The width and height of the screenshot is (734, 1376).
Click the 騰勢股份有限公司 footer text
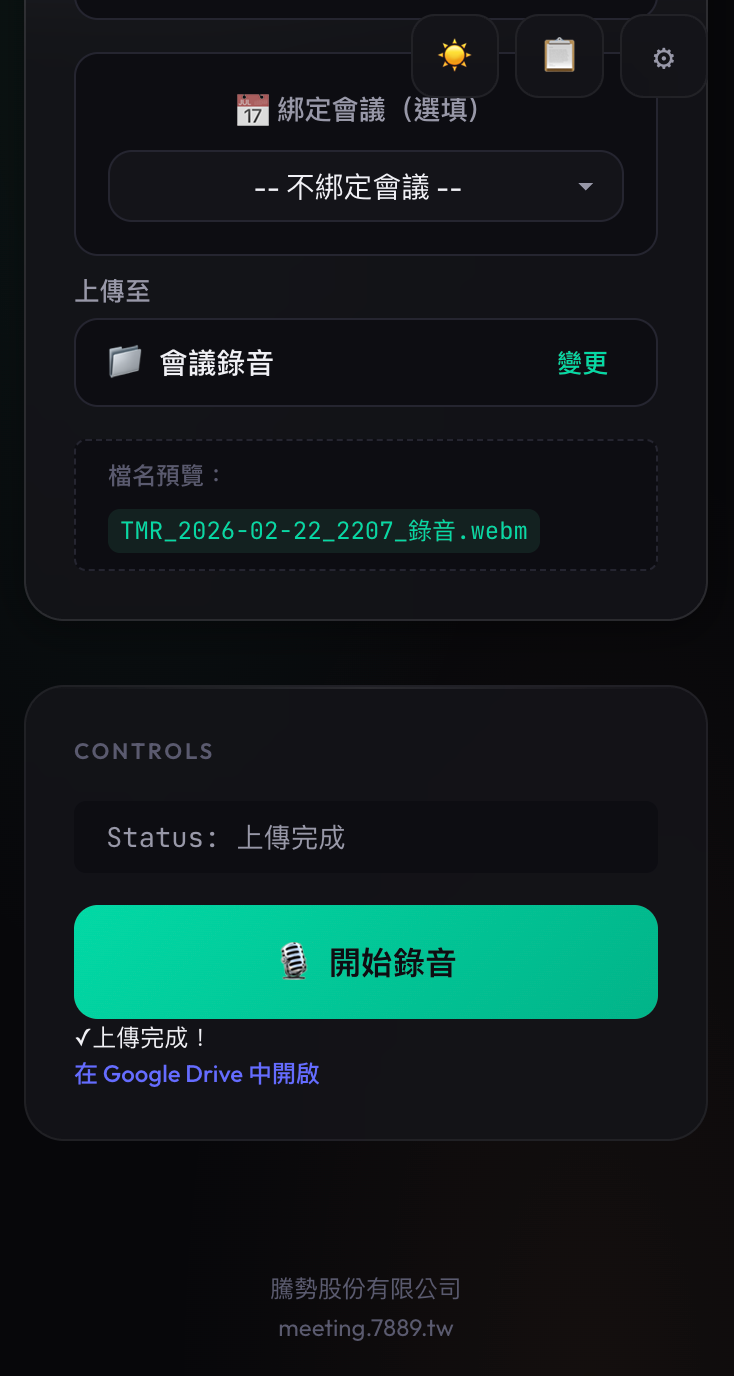365,1289
